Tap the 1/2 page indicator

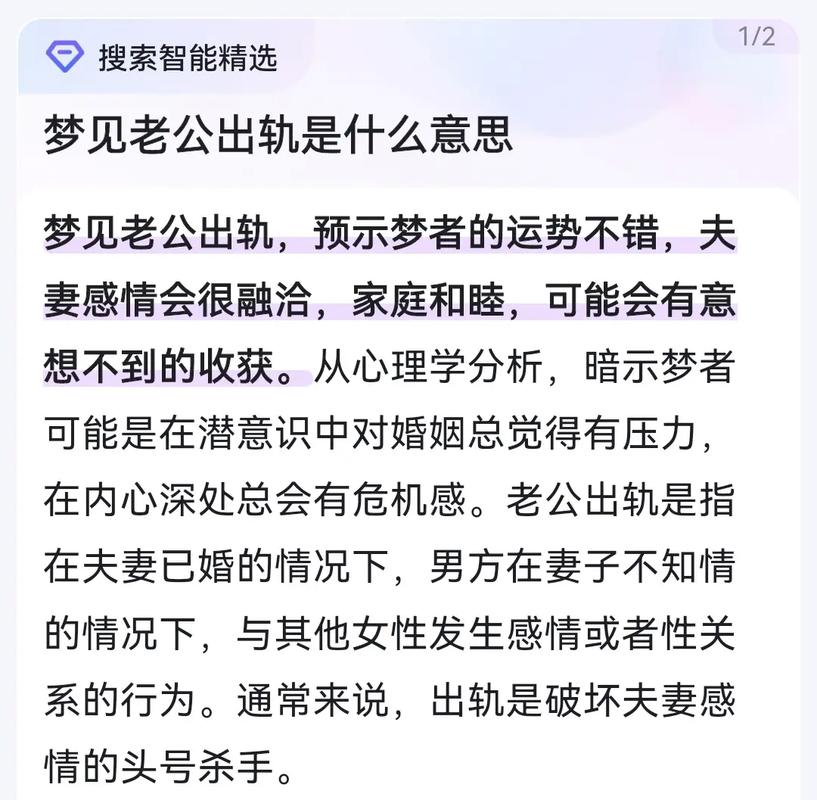(757, 37)
